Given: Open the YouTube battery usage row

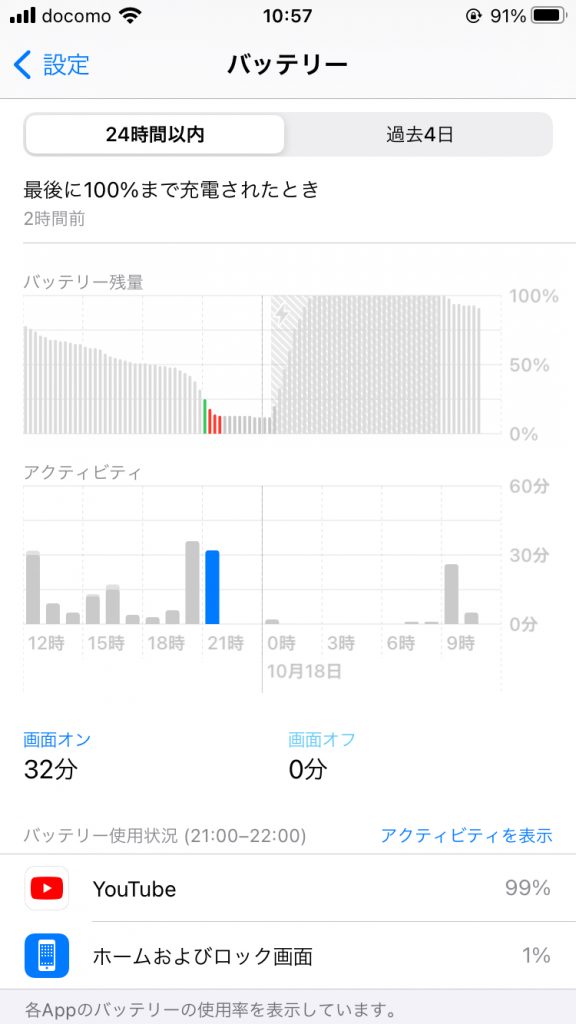Looking at the screenshot, I should pyautogui.click(x=288, y=888).
